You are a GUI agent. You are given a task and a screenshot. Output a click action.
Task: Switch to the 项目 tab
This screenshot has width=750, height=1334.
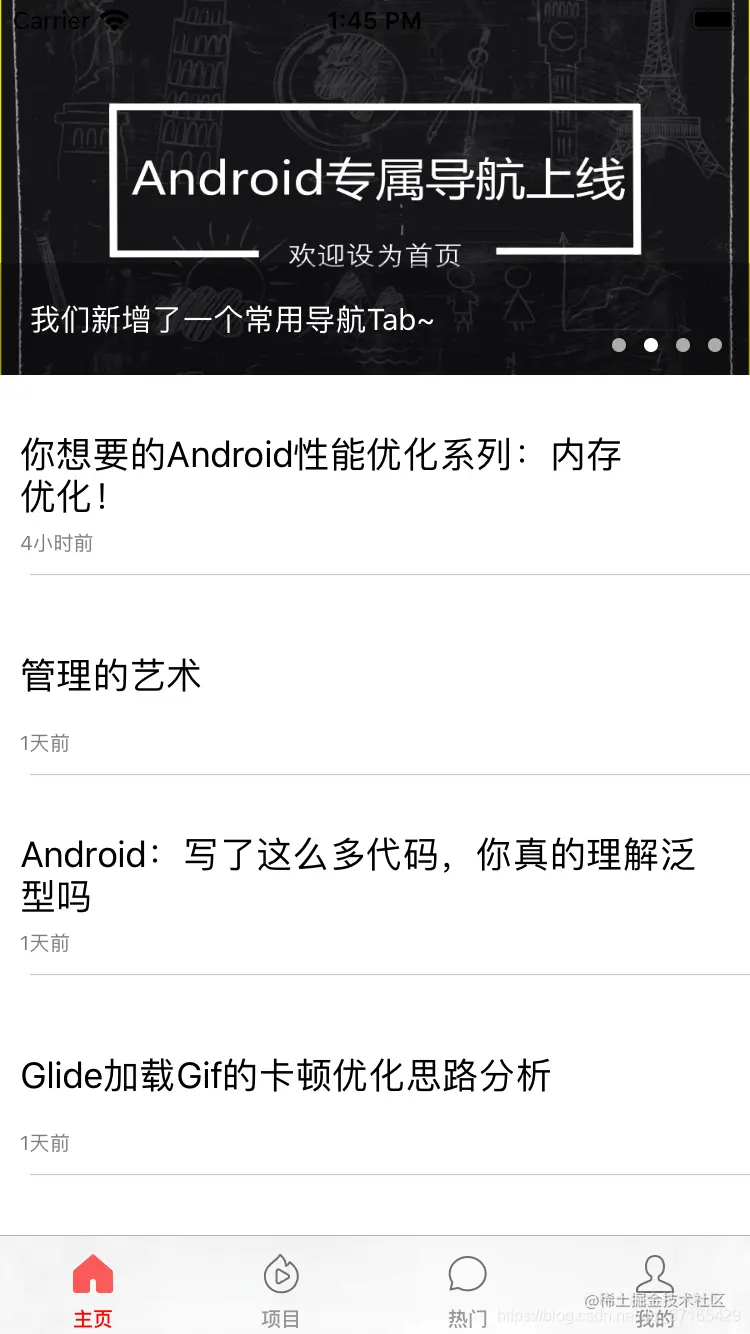click(x=281, y=1290)
